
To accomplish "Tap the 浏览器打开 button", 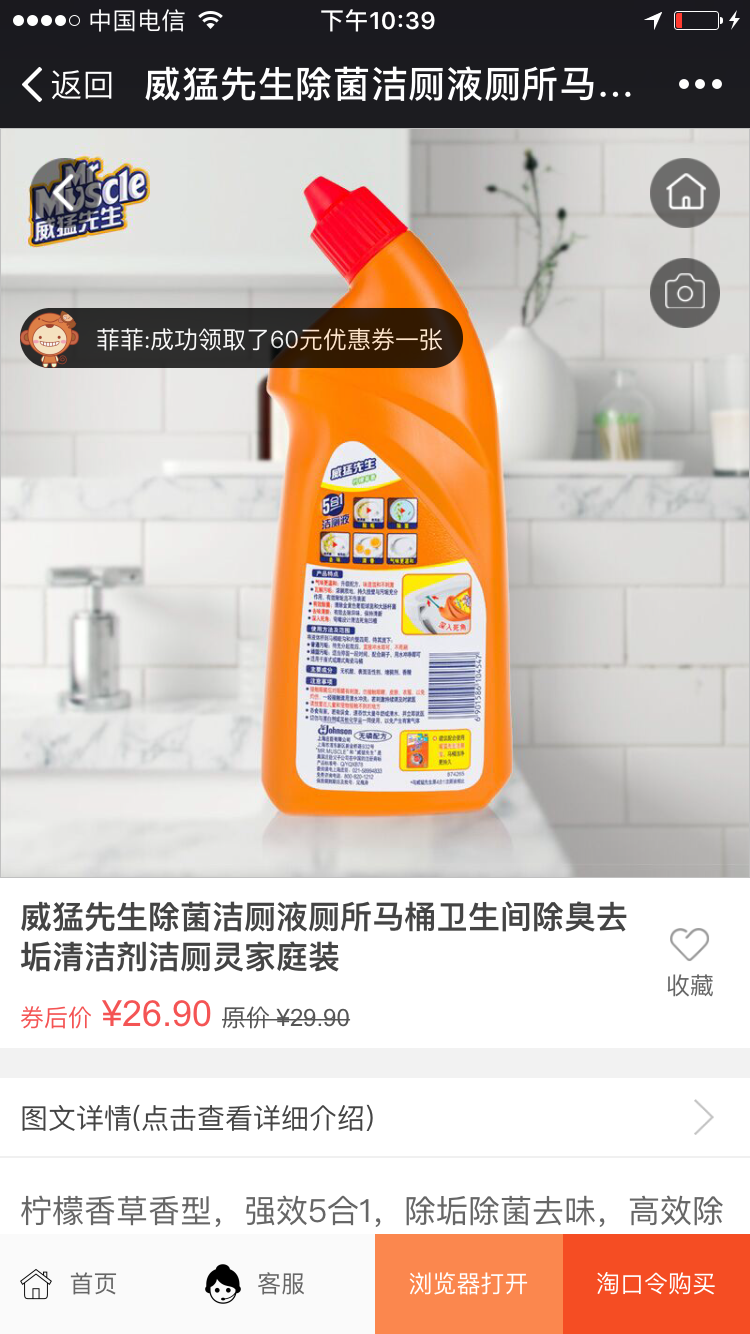I will 468,1283.
